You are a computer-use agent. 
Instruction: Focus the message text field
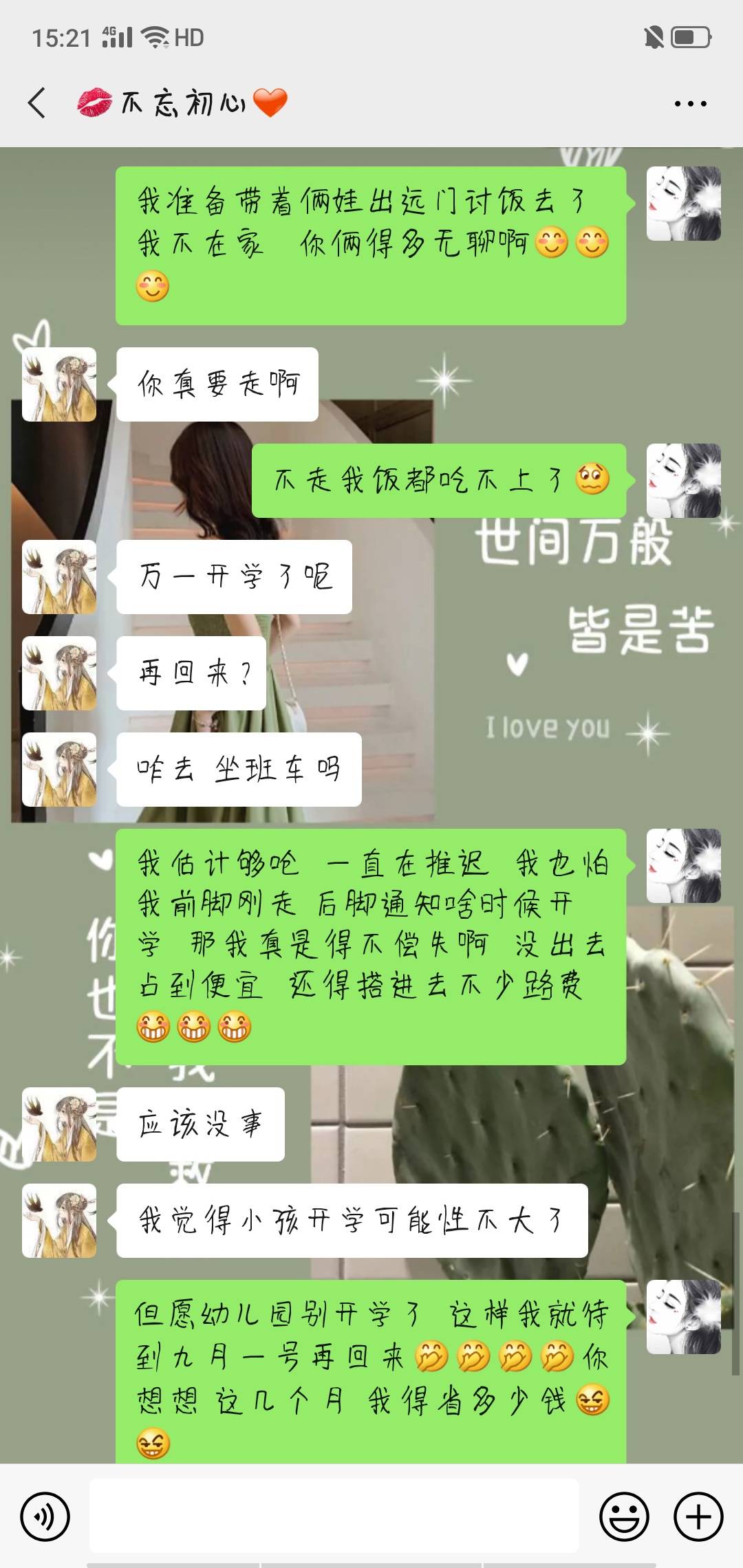pyautogui.click(x=334, y=1516)
